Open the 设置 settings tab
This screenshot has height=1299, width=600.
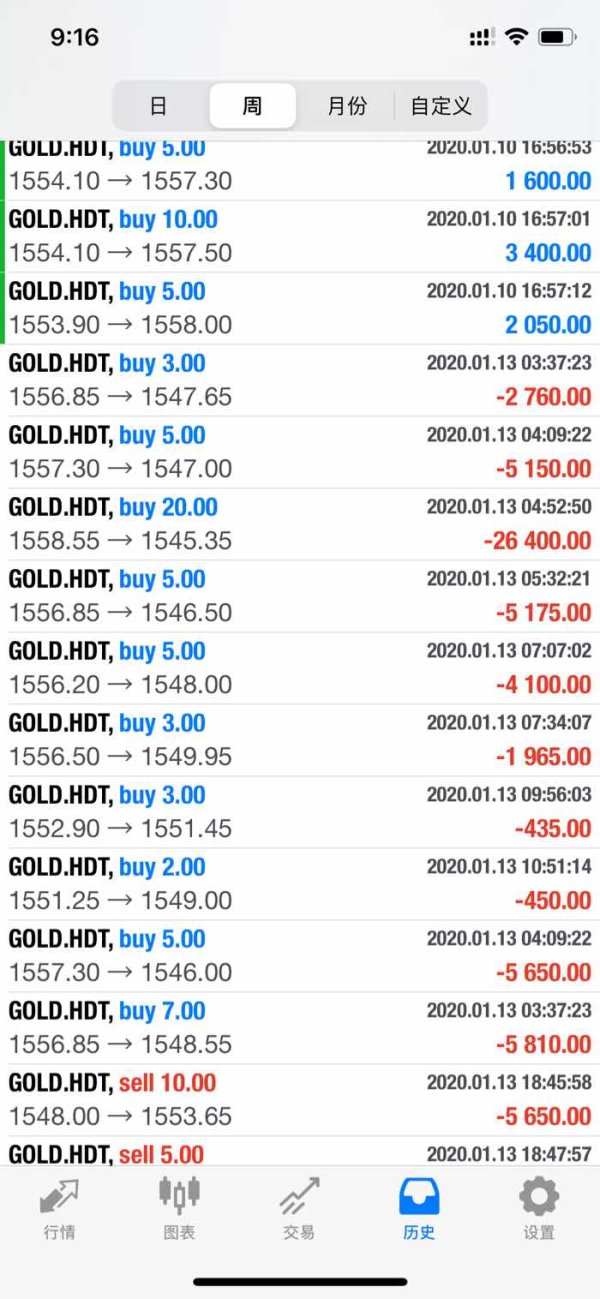click(539, 1208)
